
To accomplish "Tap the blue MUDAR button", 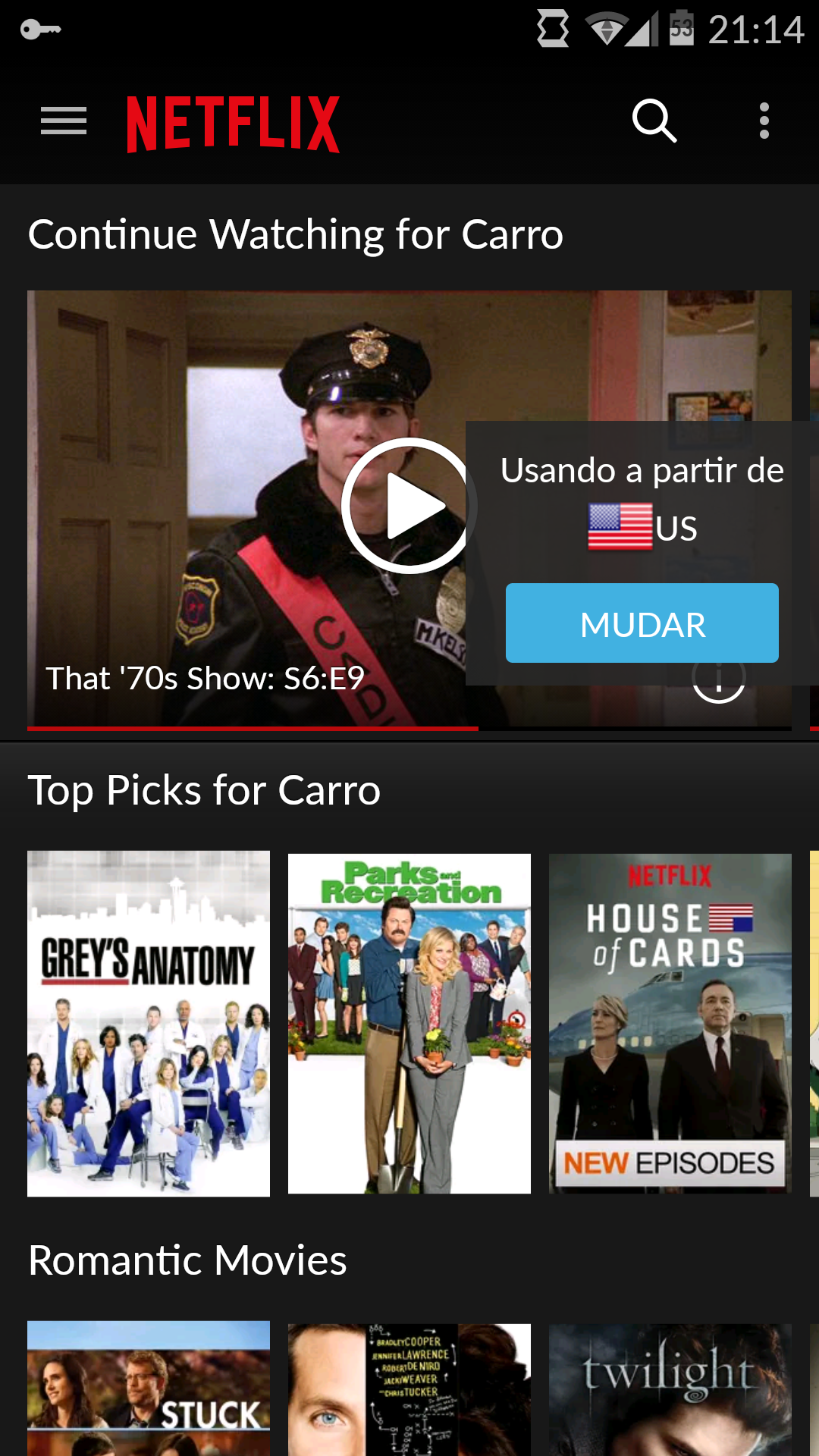I will pyautogui.click(x=642, y=623).
